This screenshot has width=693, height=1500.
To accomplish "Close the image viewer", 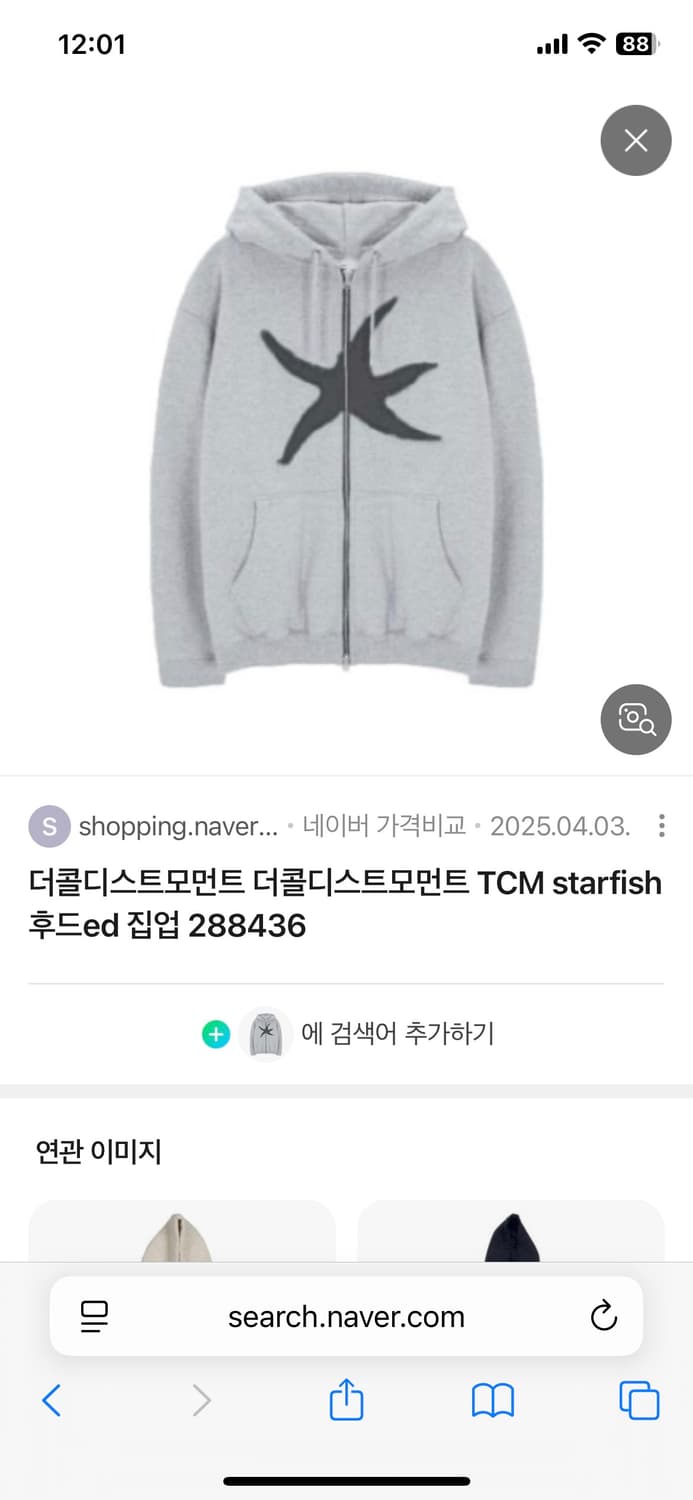I will (x=636, y=140).
